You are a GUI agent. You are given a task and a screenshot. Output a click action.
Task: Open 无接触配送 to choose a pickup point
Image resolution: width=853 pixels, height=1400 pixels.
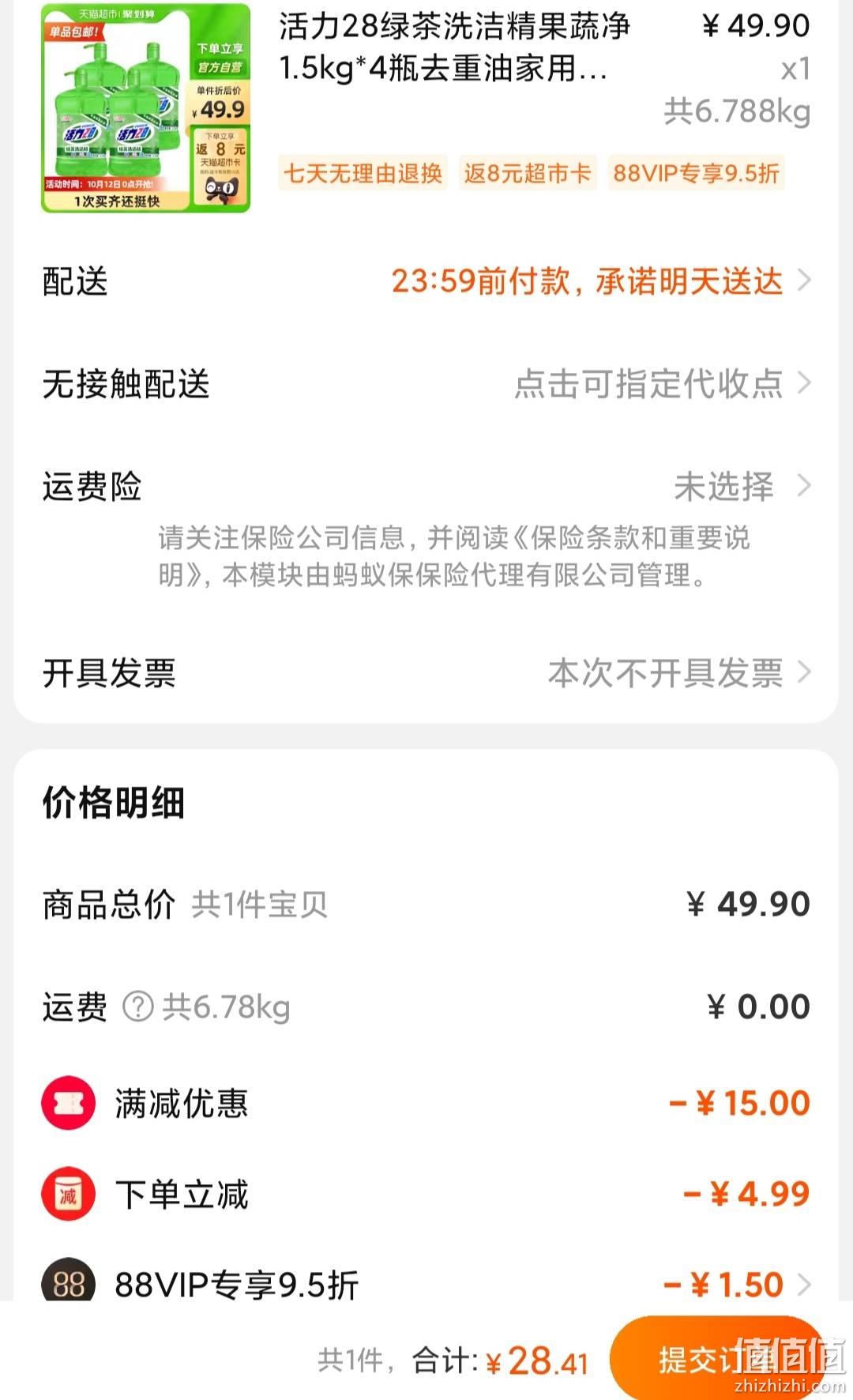(426, 384)
